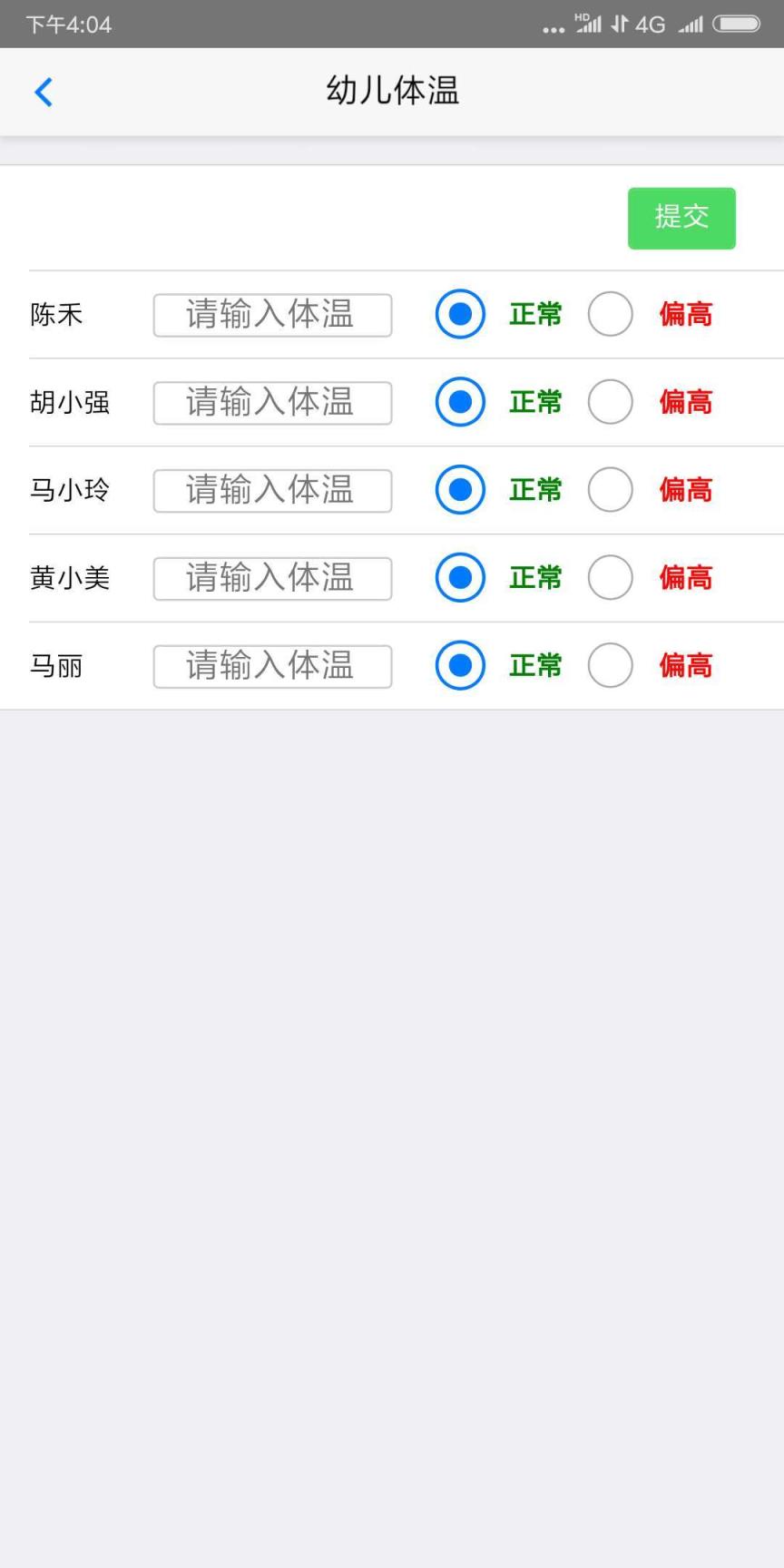
Task: Select 正常 radio button for 黄小美
Action: tap(459, 577)
